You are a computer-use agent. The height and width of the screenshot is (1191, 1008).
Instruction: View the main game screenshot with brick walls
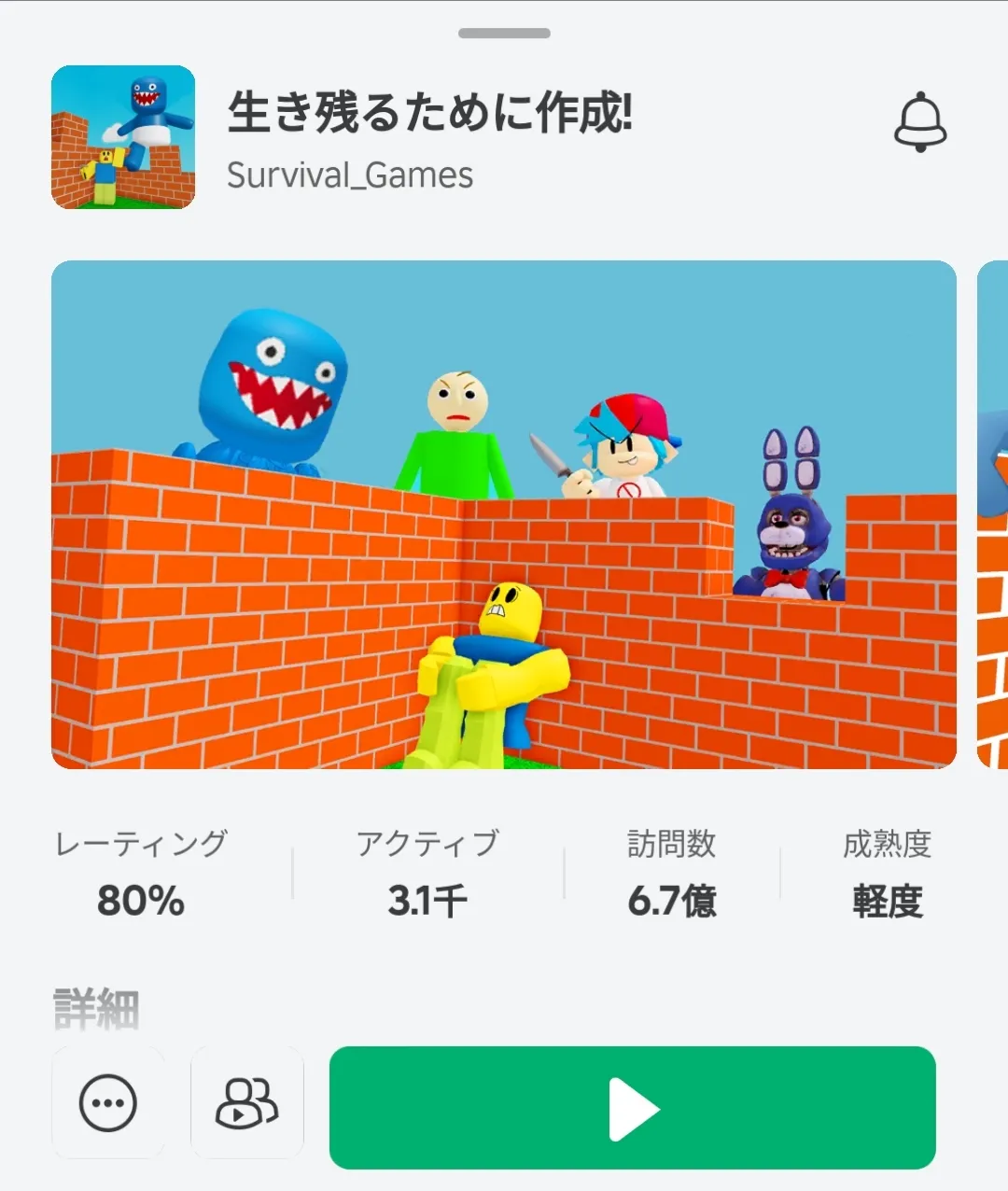coord(504,514)
